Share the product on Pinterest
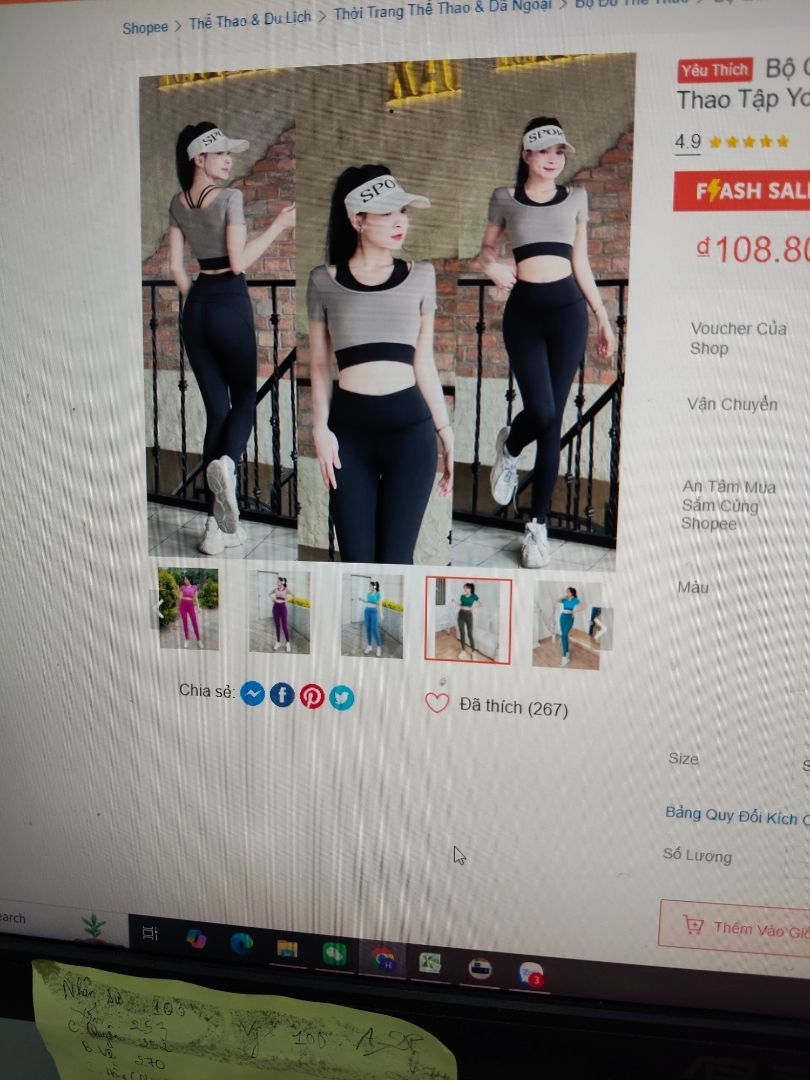810x1080 pixels. click(312, 697)
